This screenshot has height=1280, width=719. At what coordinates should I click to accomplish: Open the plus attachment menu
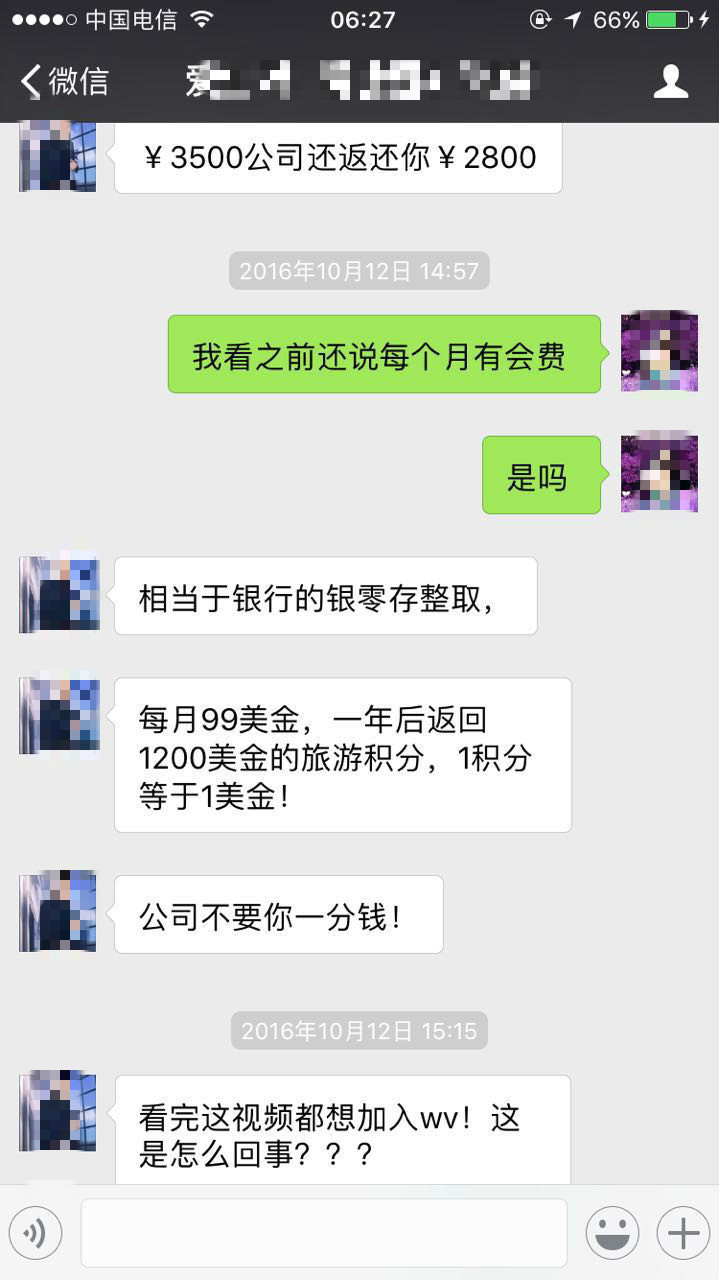tap(683, 1233)
